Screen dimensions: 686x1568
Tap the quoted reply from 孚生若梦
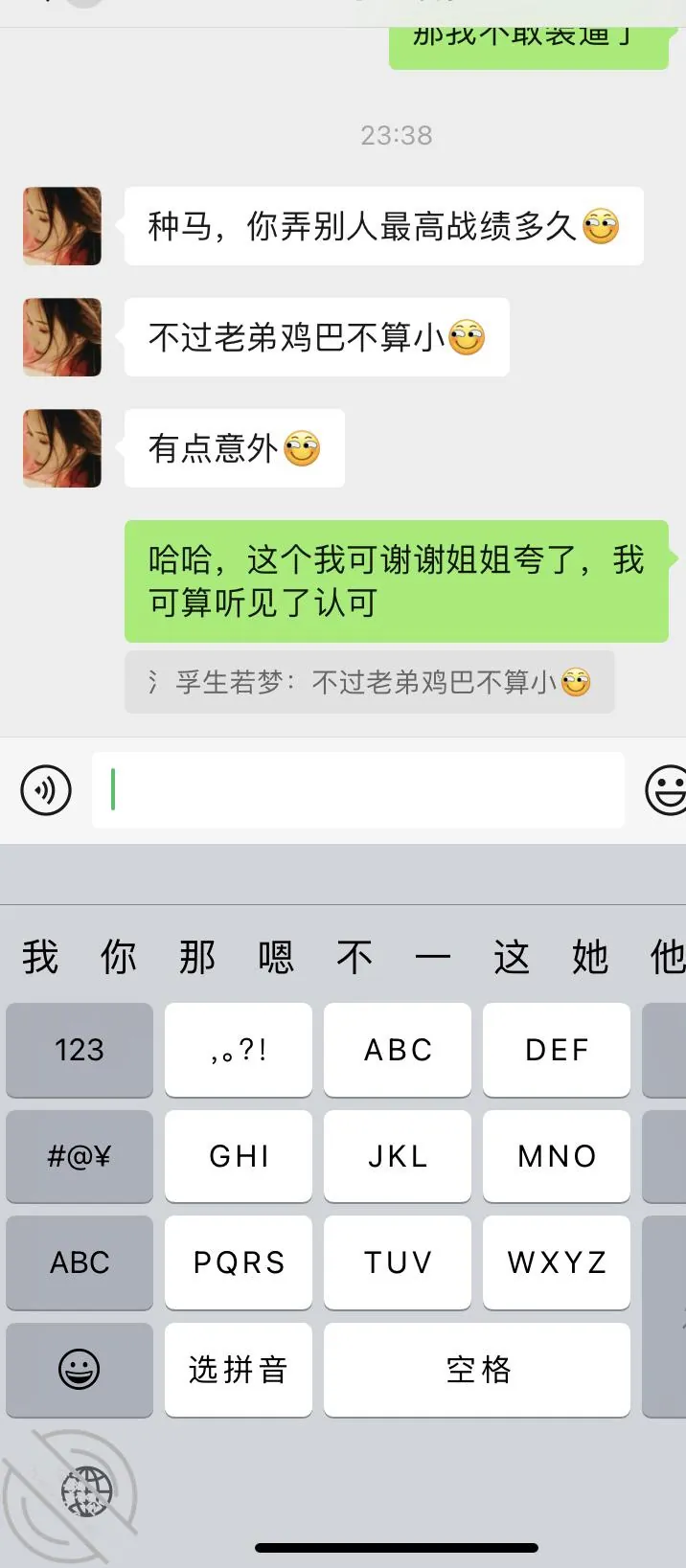click(x=369, y=682)
